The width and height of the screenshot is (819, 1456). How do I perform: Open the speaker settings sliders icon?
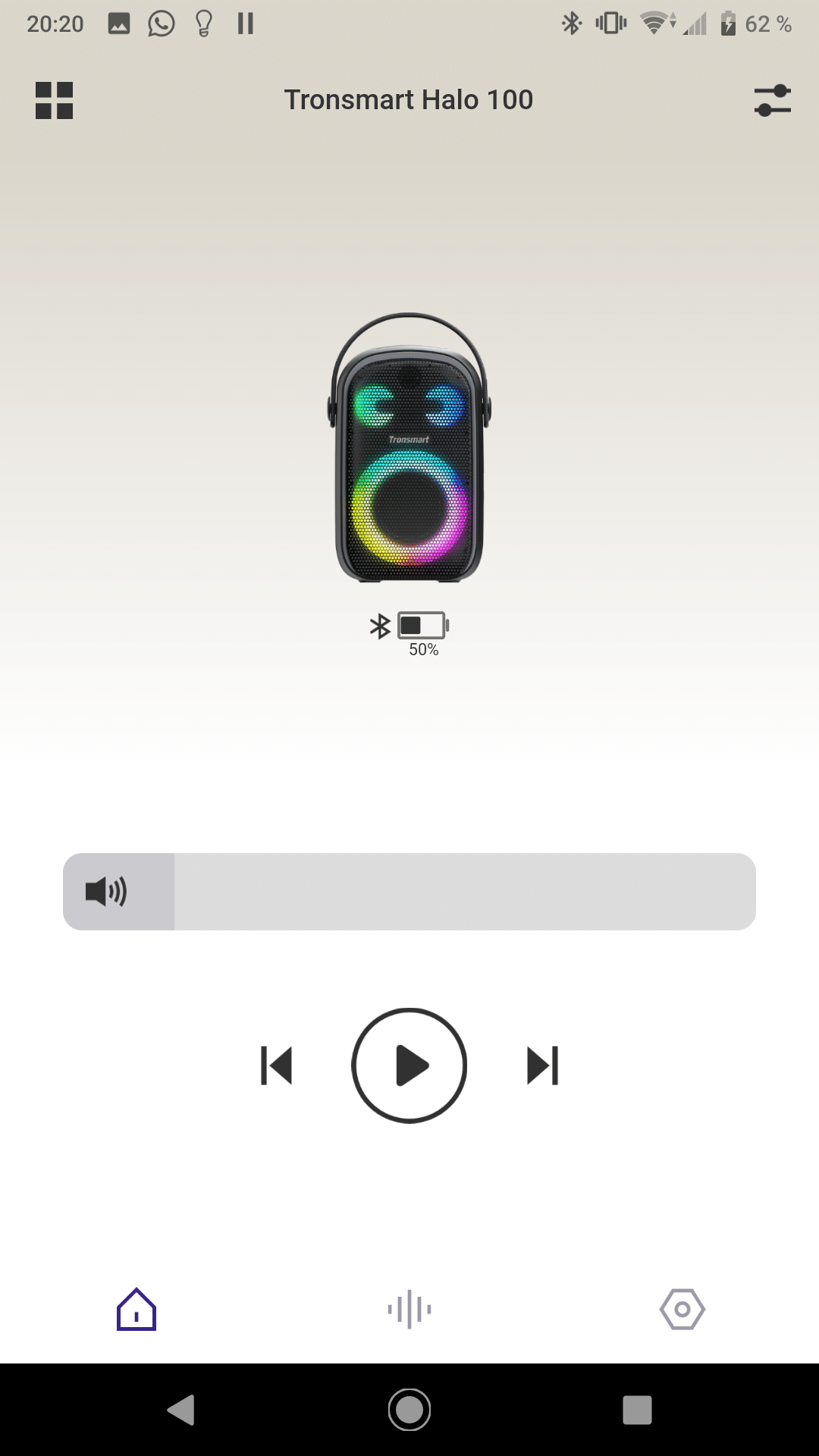(x=772, y=100)
